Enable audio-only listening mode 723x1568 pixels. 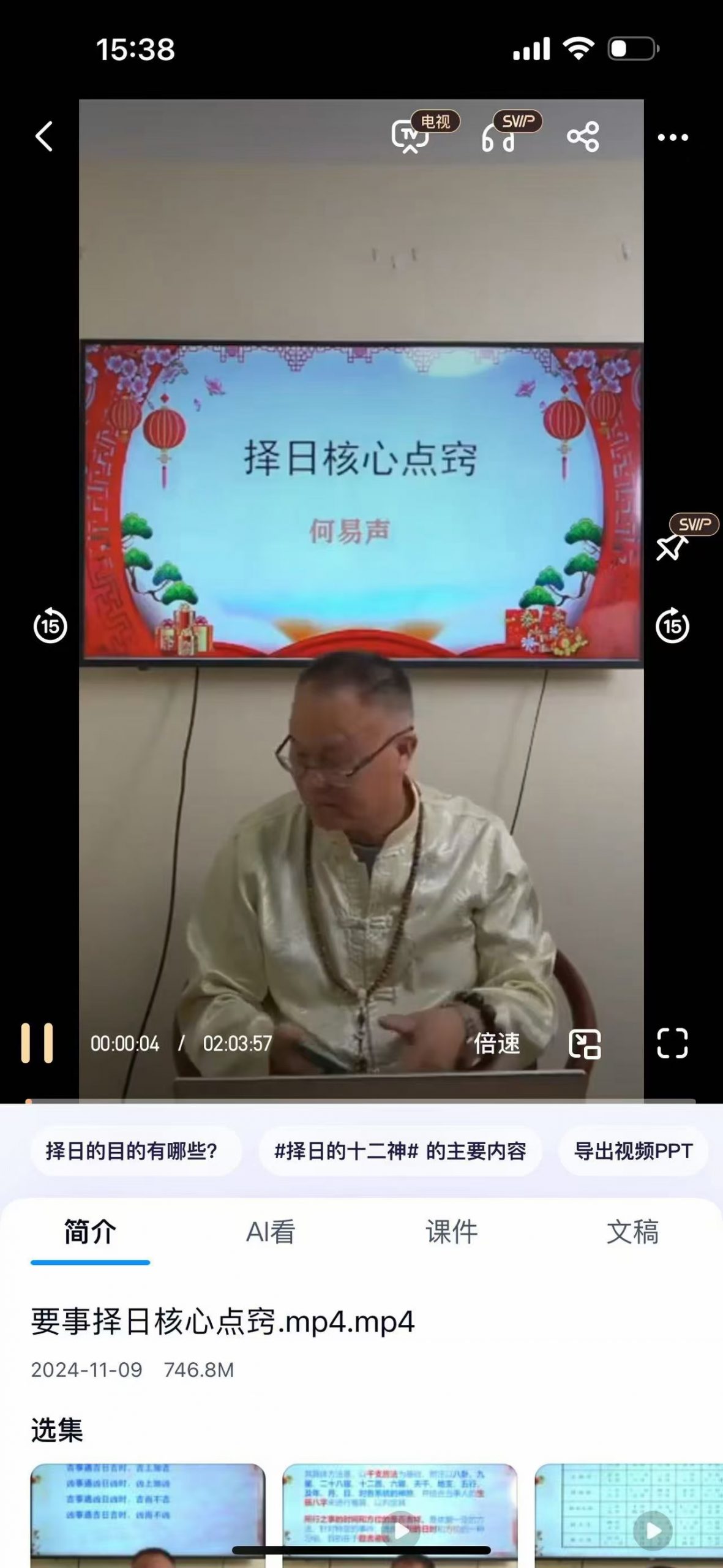pos(498,137)
